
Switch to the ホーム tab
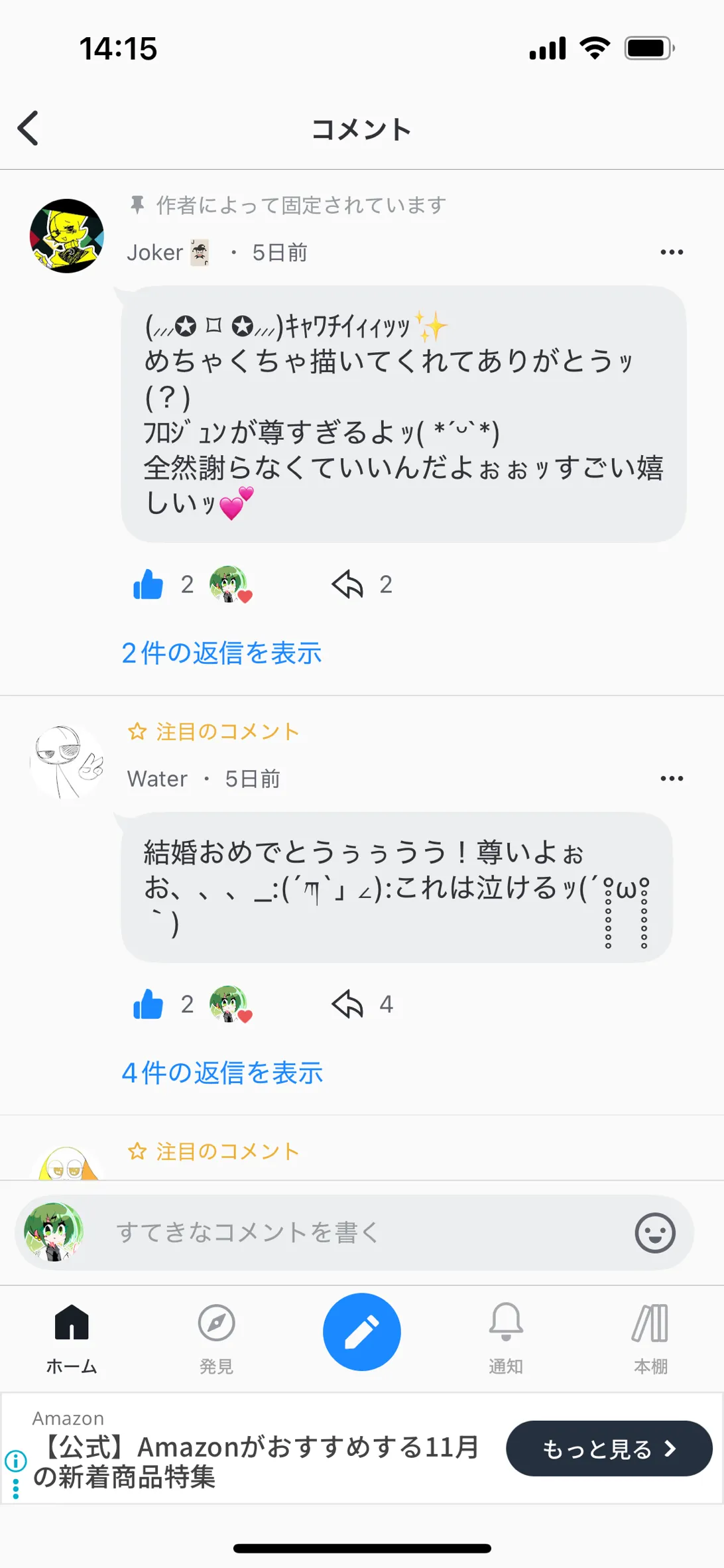(x=72, y=1337)
